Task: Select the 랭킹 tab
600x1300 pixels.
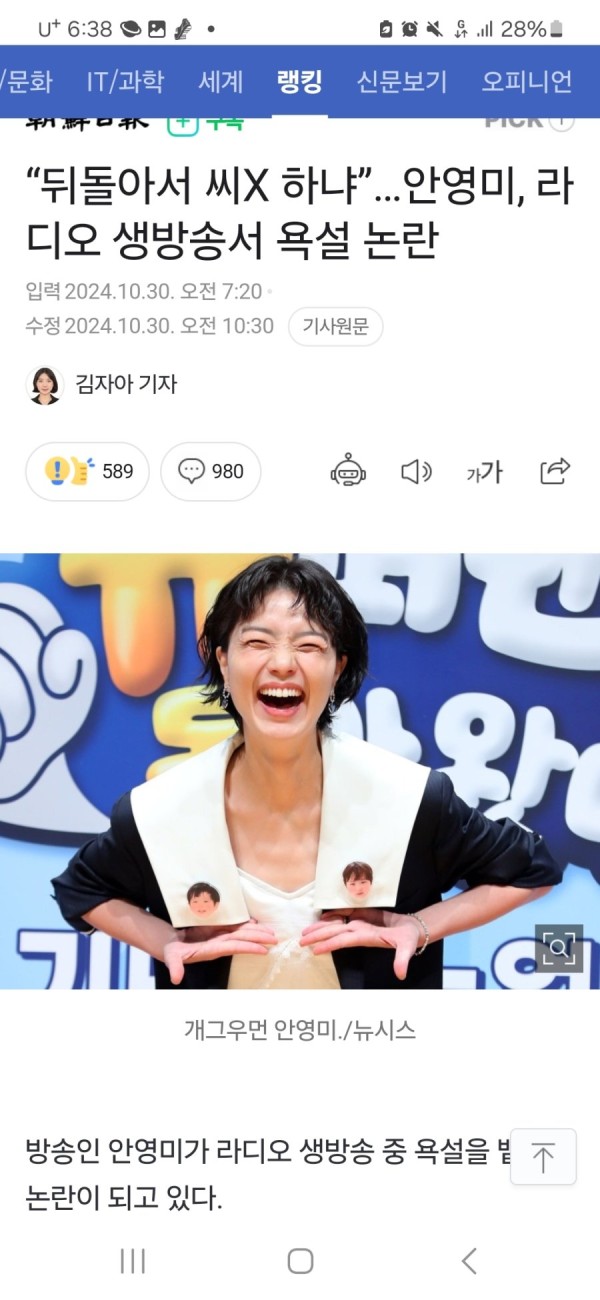Action: tap(300, 81)
